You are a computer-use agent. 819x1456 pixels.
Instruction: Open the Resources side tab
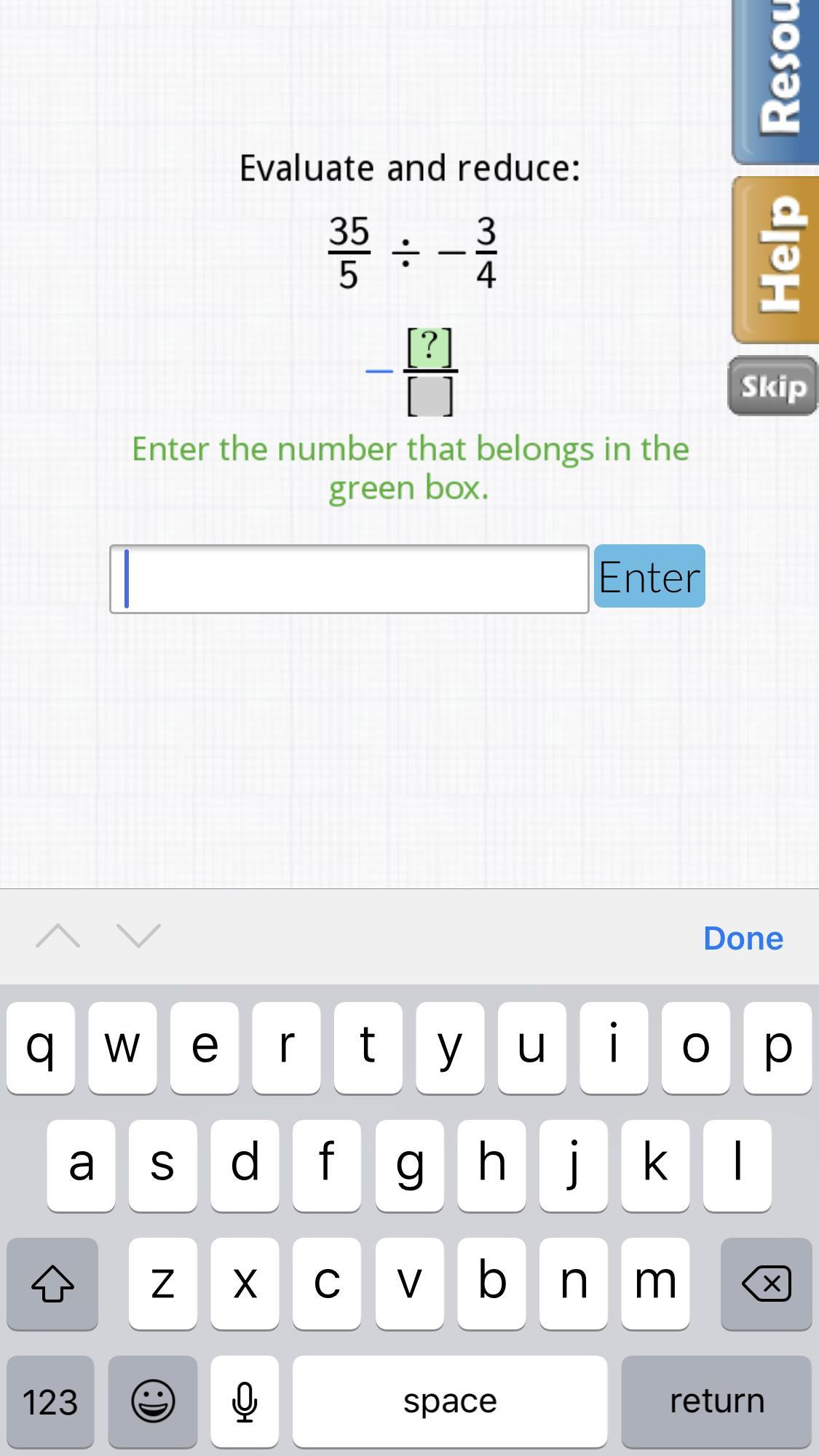[x=778, y=80]
